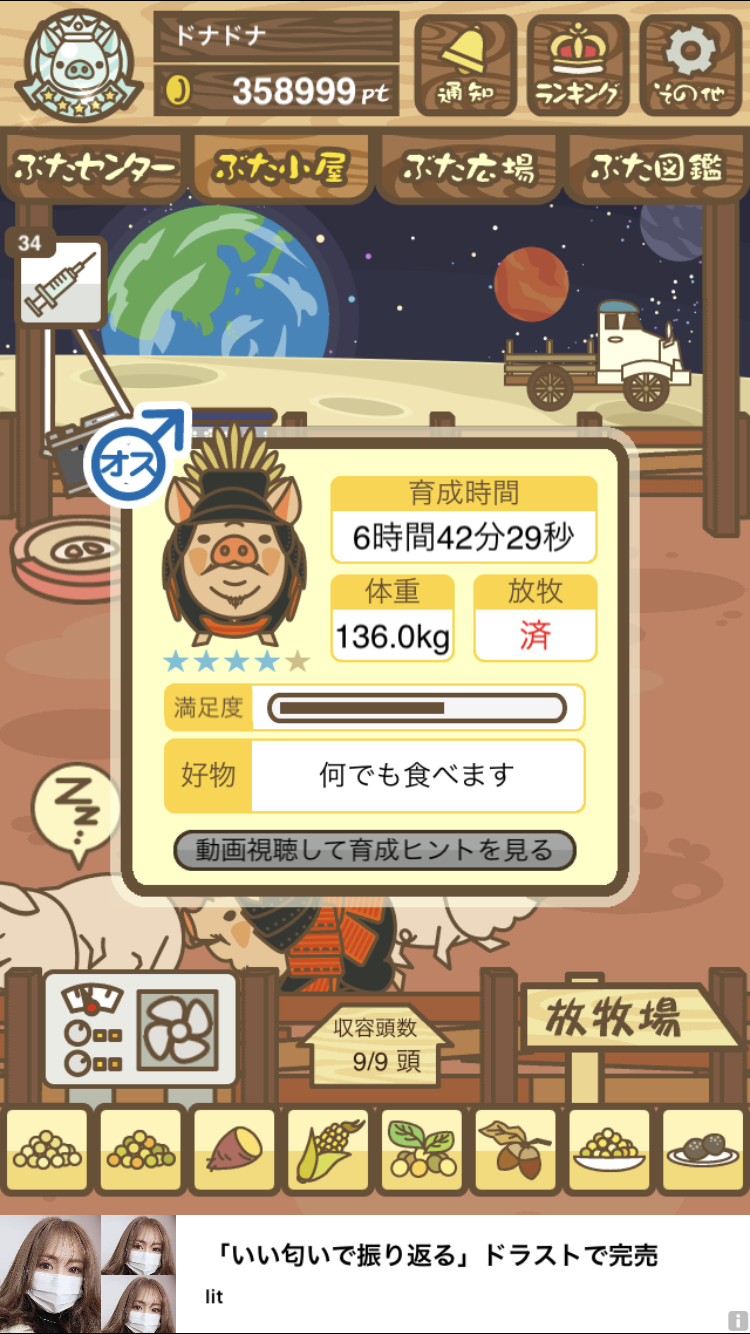The image size is (750, 1334).
Task: Open the 通知 notifications bell
Action: [465, 65]
